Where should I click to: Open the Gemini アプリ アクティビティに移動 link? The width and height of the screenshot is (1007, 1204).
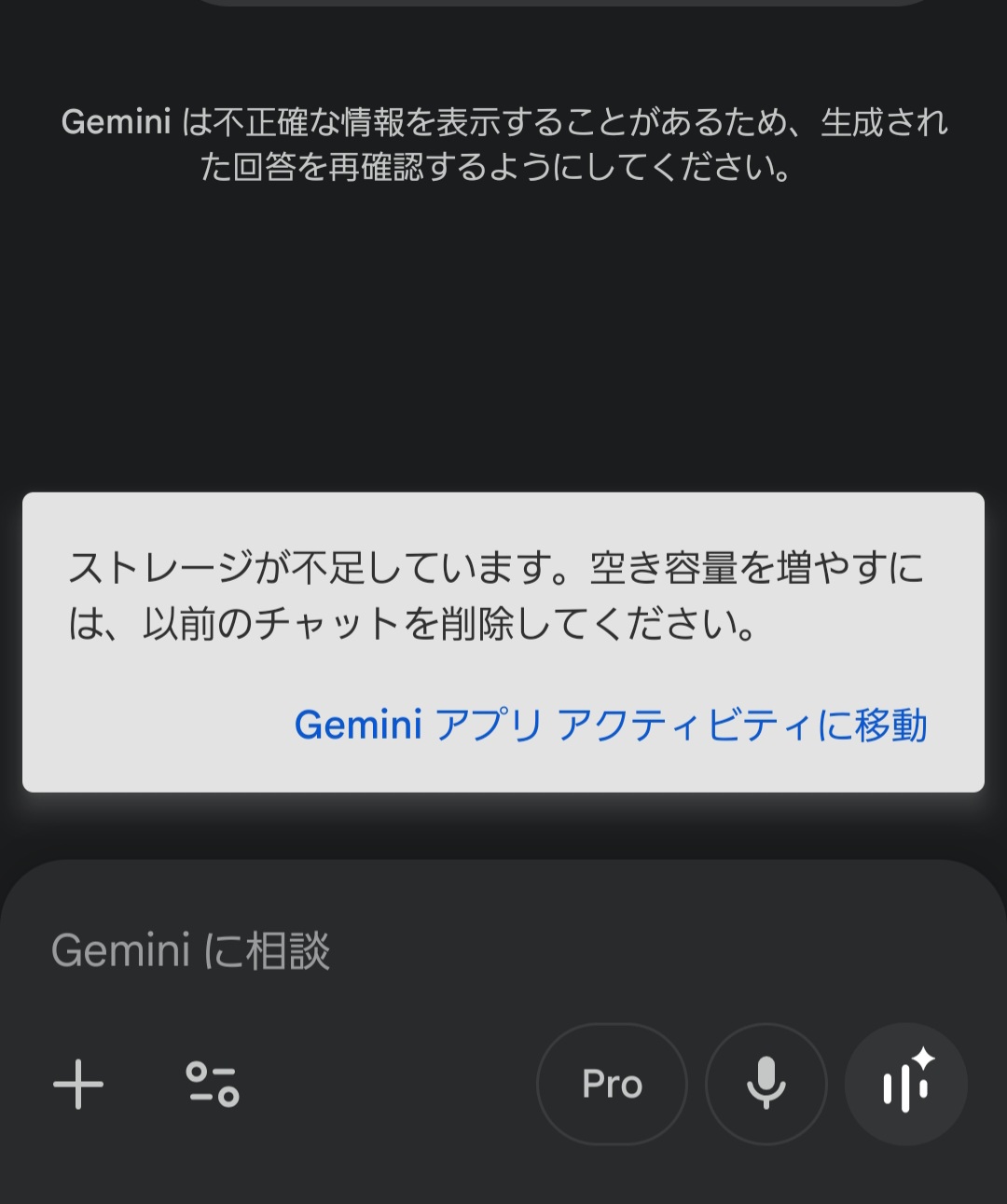(611, 725)
